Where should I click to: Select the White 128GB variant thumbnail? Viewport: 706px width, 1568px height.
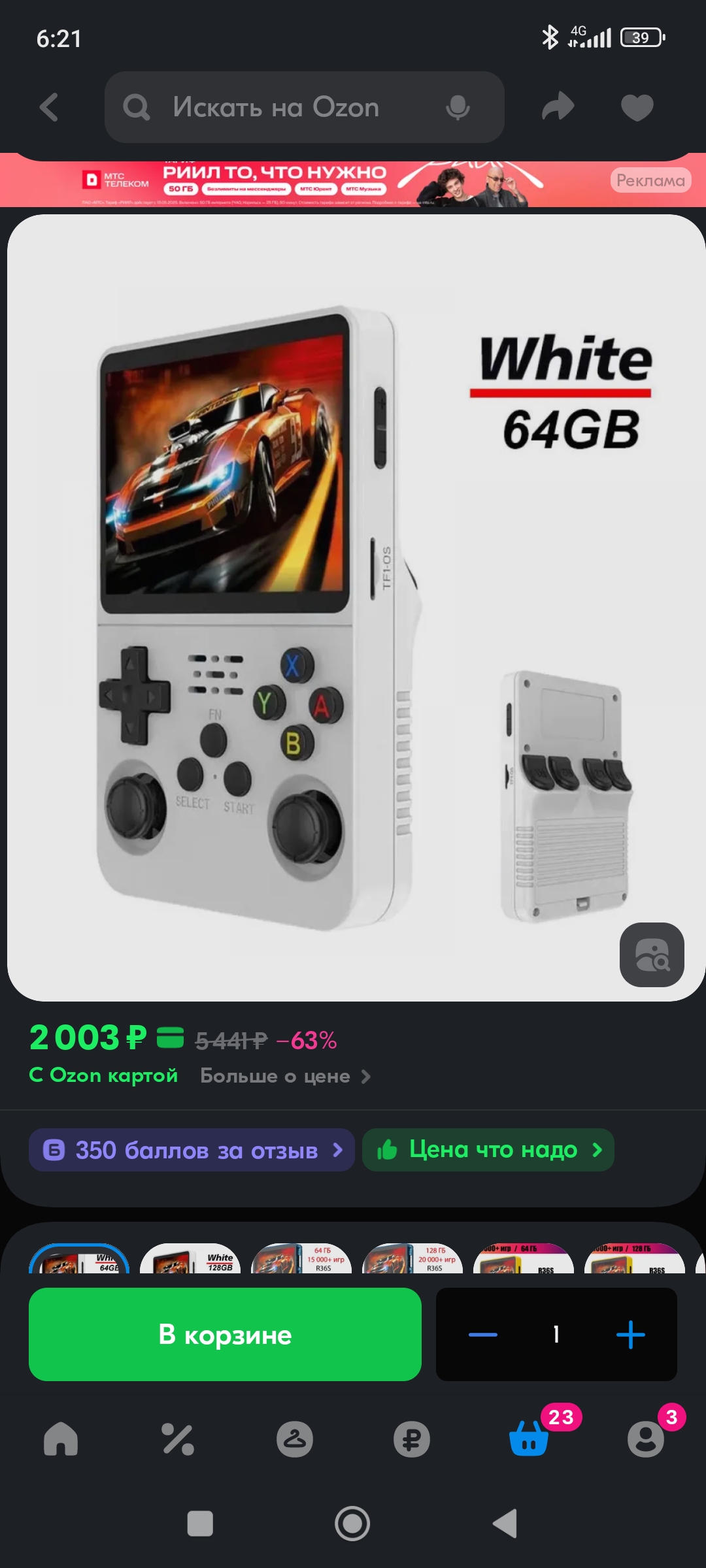pos(190,1260)
